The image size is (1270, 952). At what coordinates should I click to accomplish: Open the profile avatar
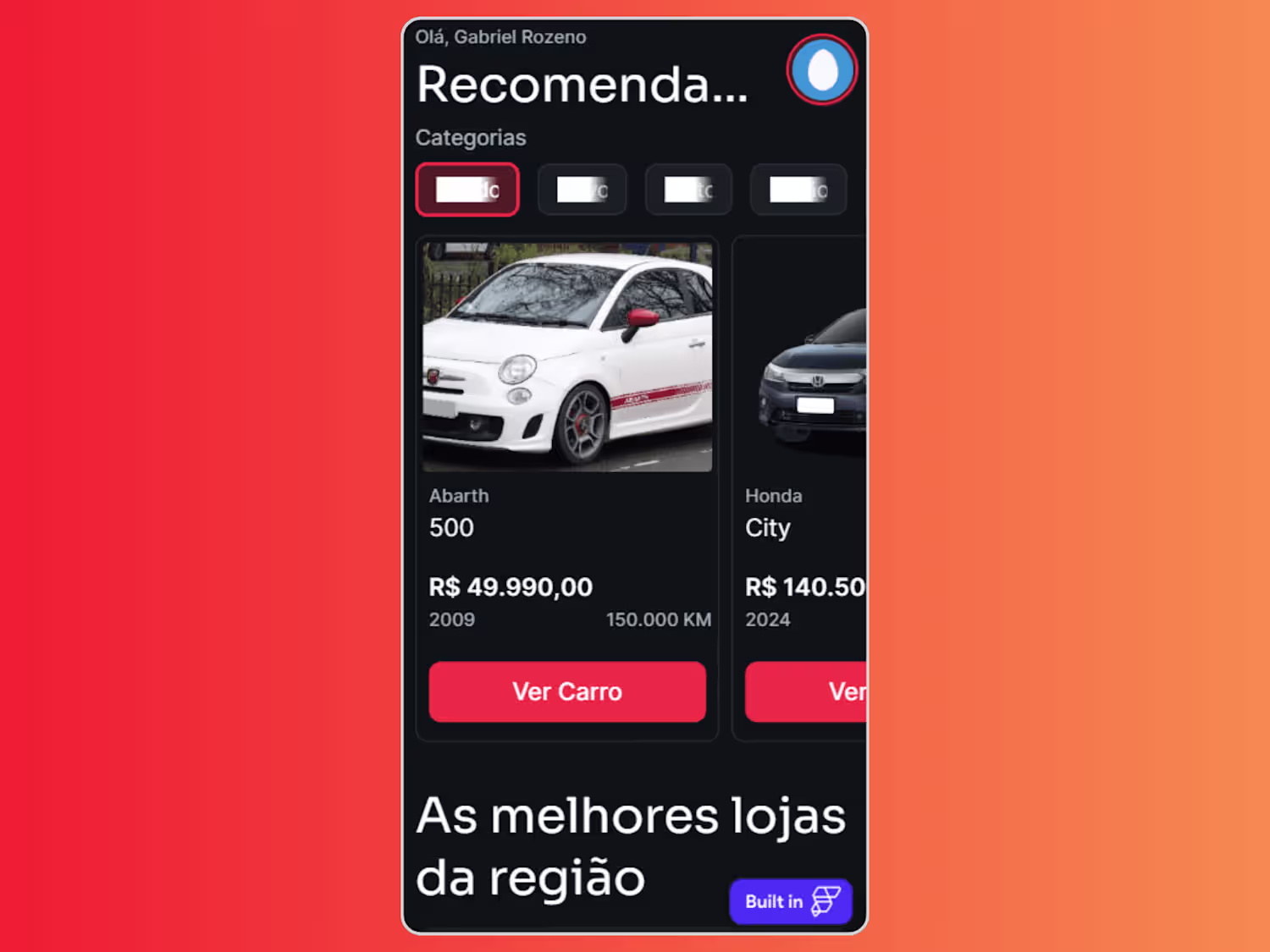tap(821, 70)
